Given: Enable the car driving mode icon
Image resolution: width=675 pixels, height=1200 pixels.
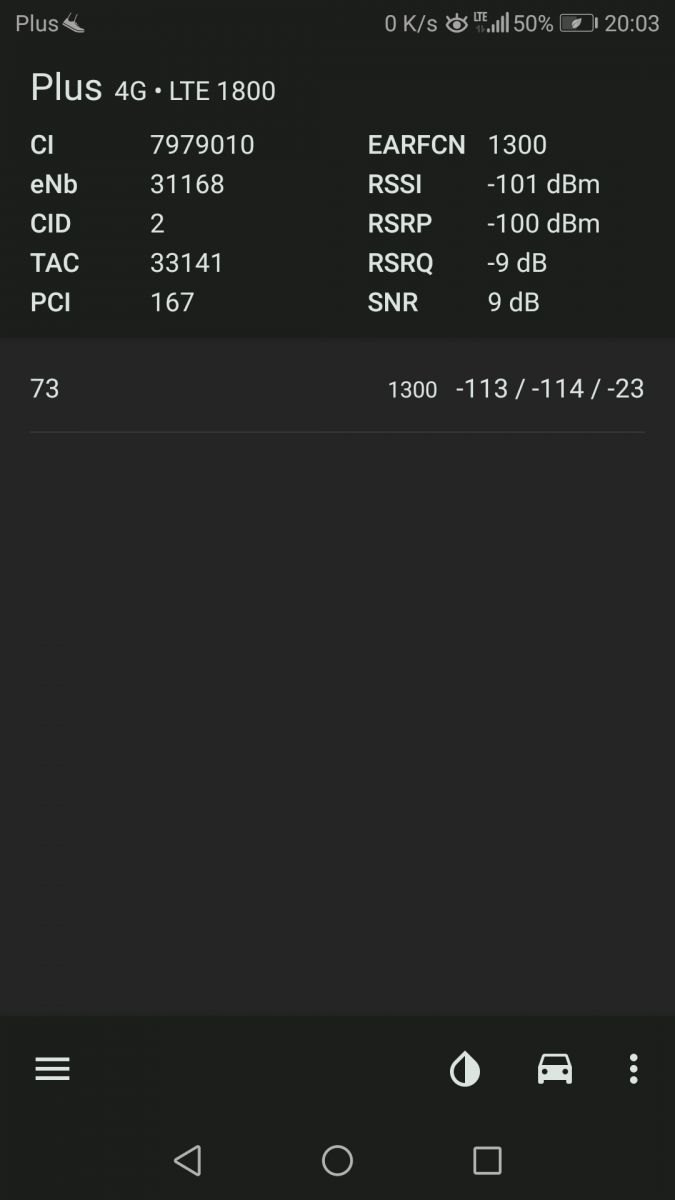Looking at the screenshot, I should (x=555, y=1069).
